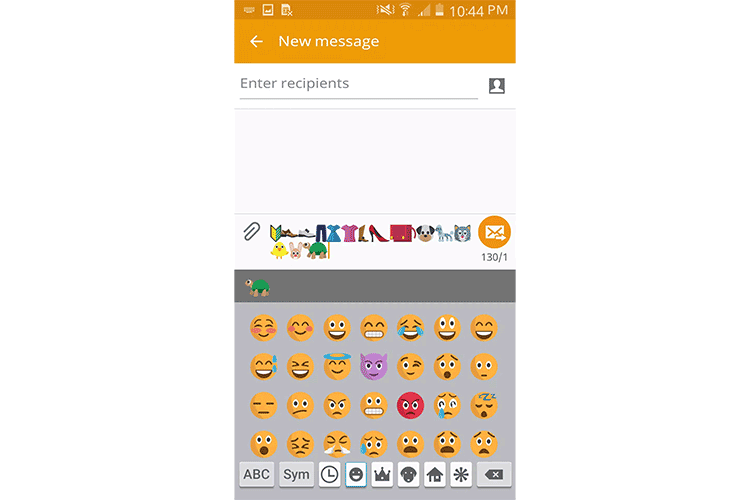The image size is (750, 500).
Task: Insert the halo angel emoji
Action: tap(336, 367)
